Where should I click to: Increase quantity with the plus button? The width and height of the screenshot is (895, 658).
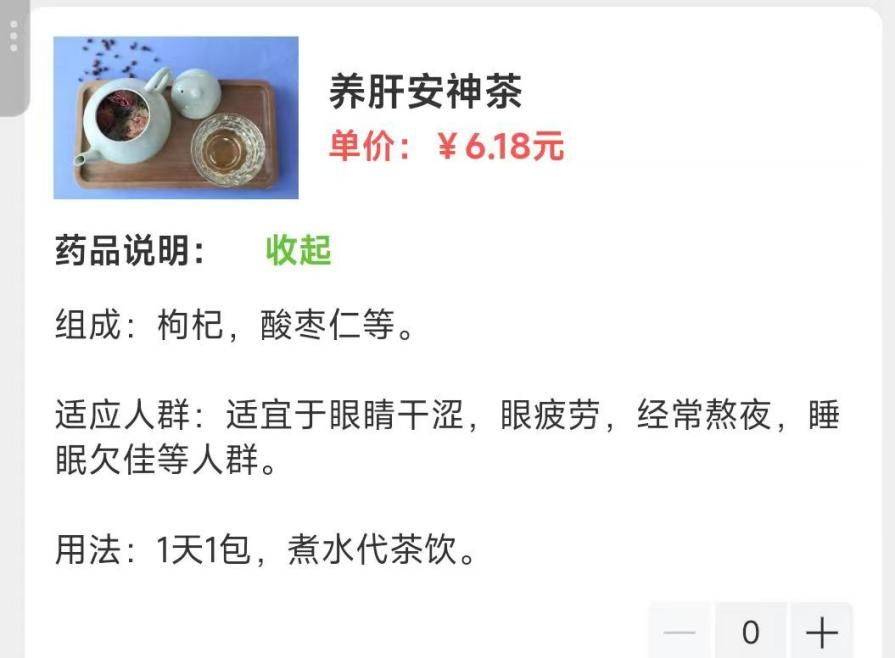click(x=821, y=632)
